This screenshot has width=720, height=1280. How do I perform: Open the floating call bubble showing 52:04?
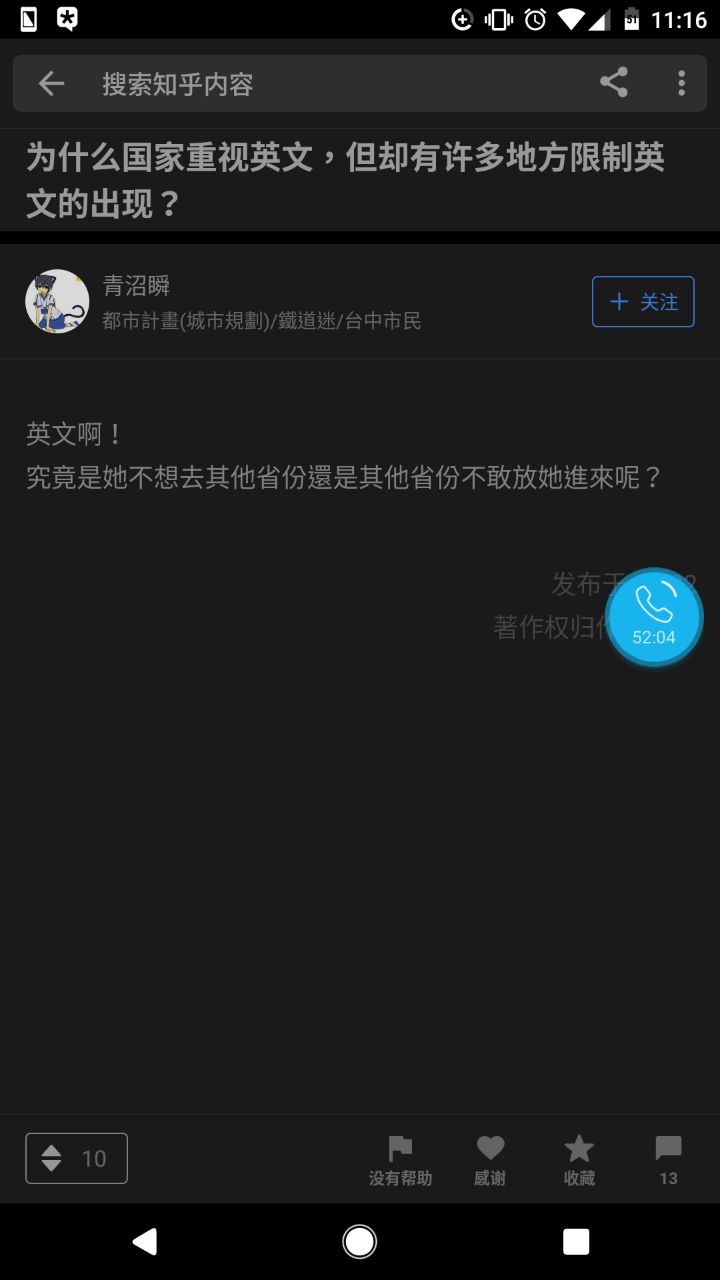[654, 617]
